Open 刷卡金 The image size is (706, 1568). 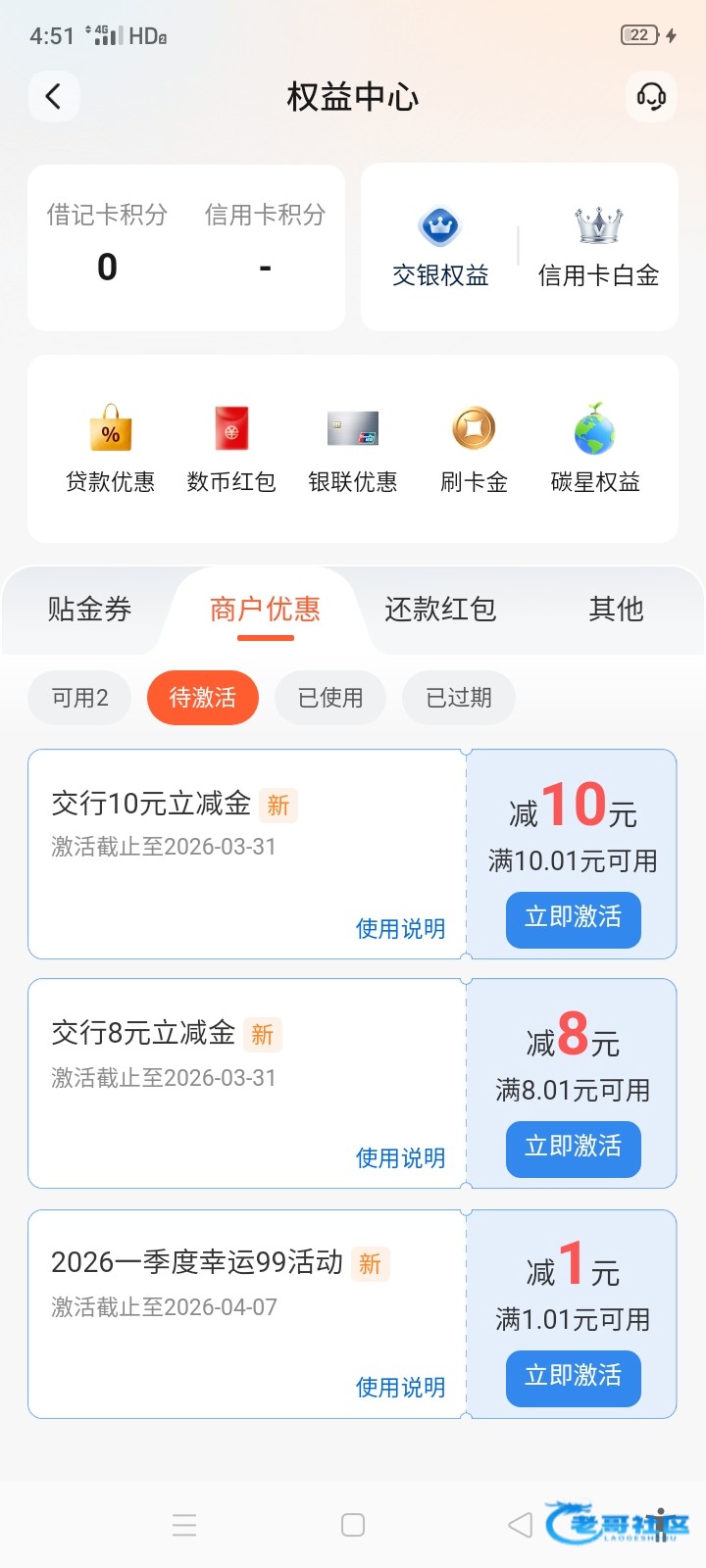click(x=475, y=450)
